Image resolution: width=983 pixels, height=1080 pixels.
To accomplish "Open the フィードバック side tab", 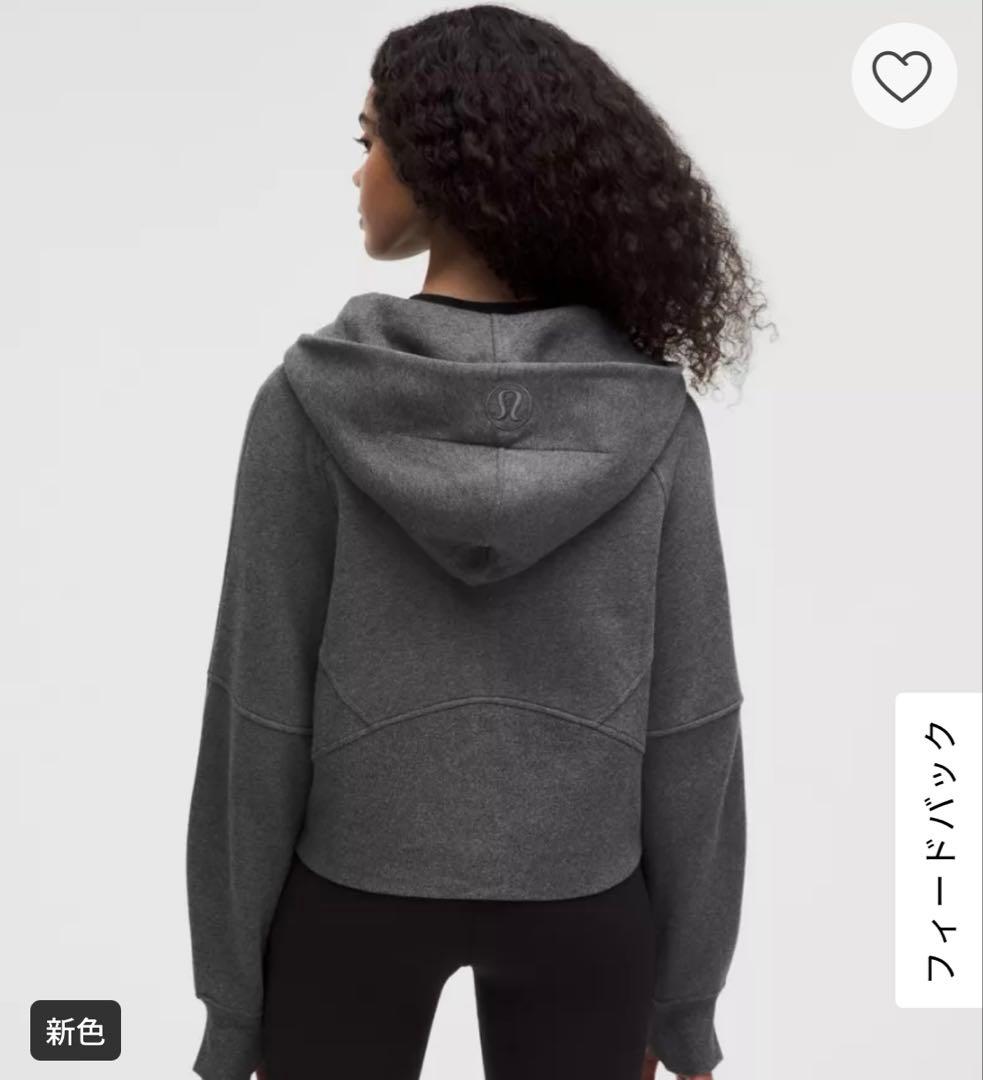I will (938, 849).
